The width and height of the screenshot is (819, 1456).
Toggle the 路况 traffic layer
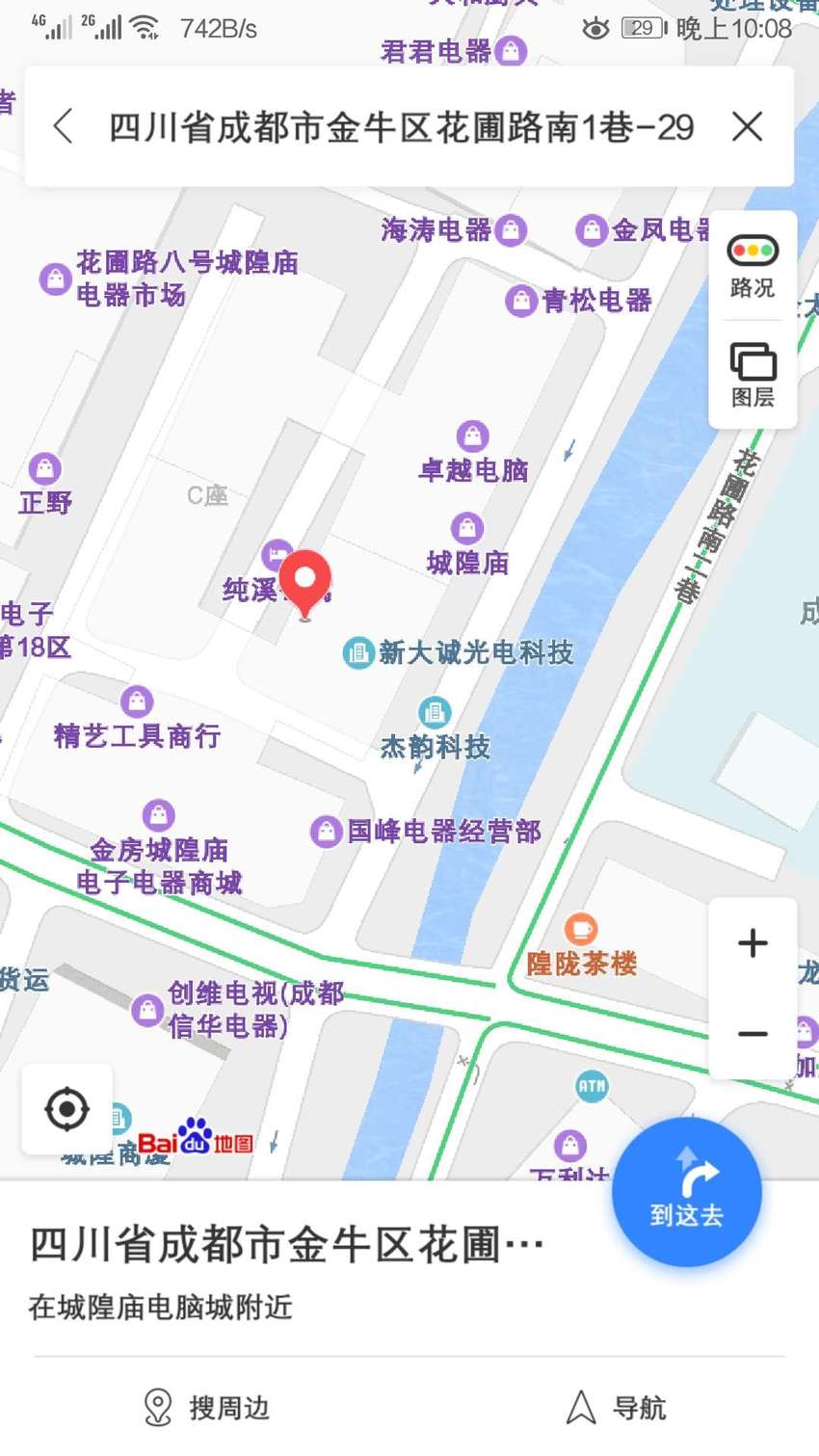tap(753, 266)
